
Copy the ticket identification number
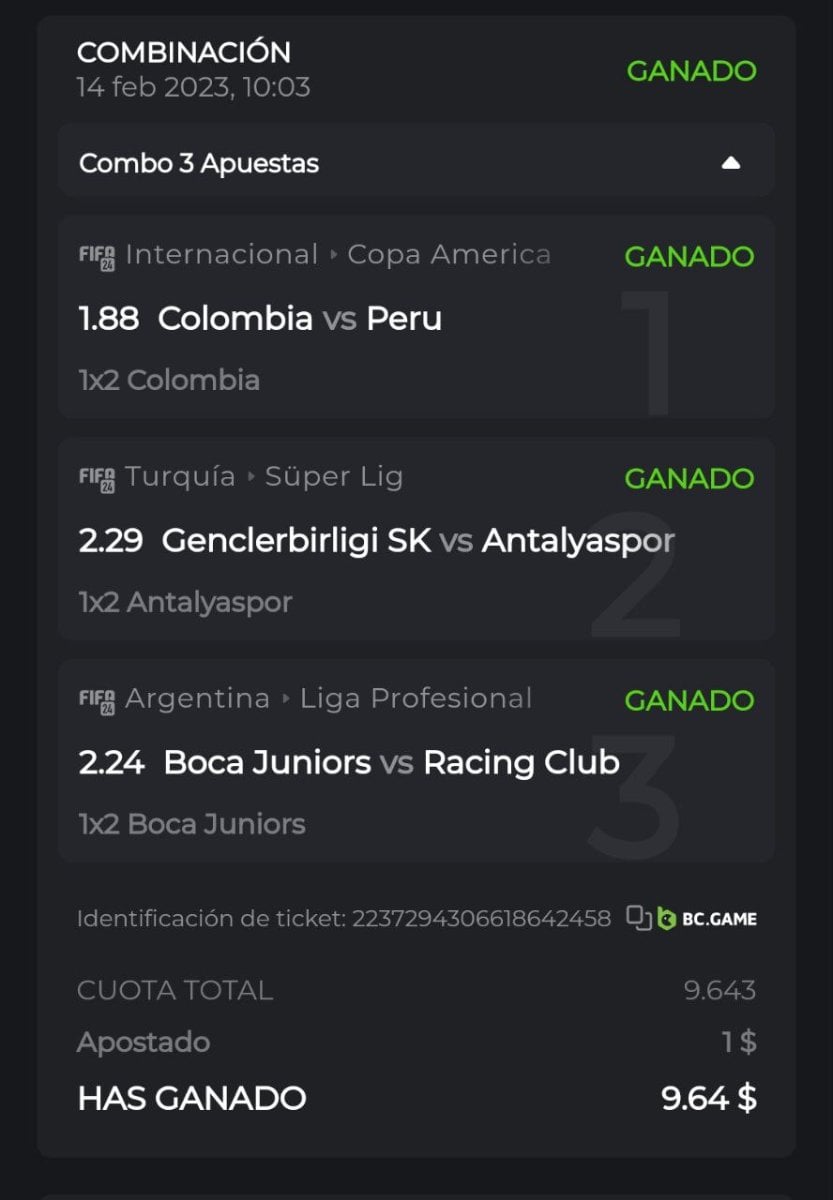point(638,918)
